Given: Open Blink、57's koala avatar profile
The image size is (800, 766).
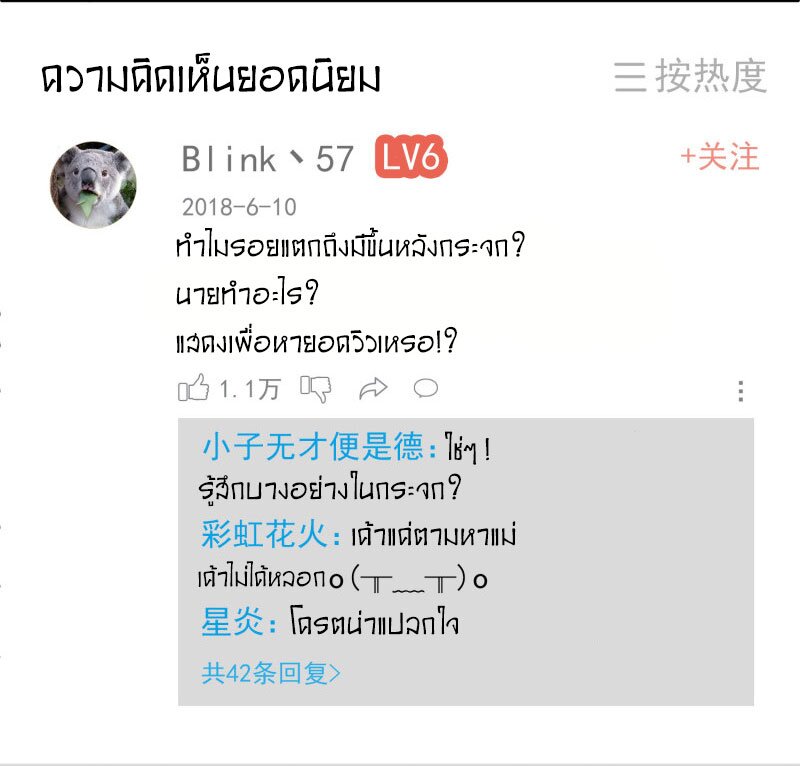Looking at the screenshot, I should click(x=93, y=185).
